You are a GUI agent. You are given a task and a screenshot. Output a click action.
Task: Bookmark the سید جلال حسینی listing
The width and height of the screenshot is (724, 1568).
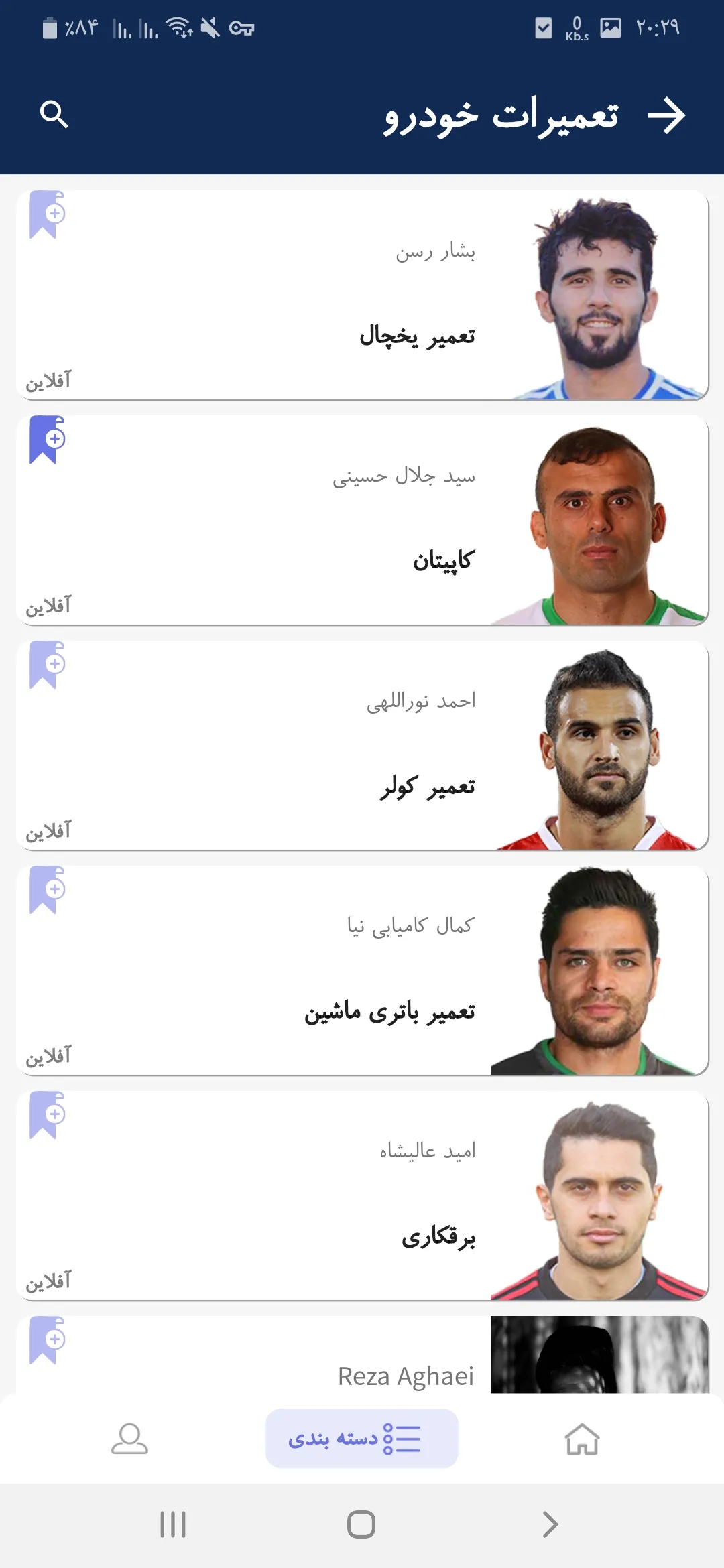point(47,440)
